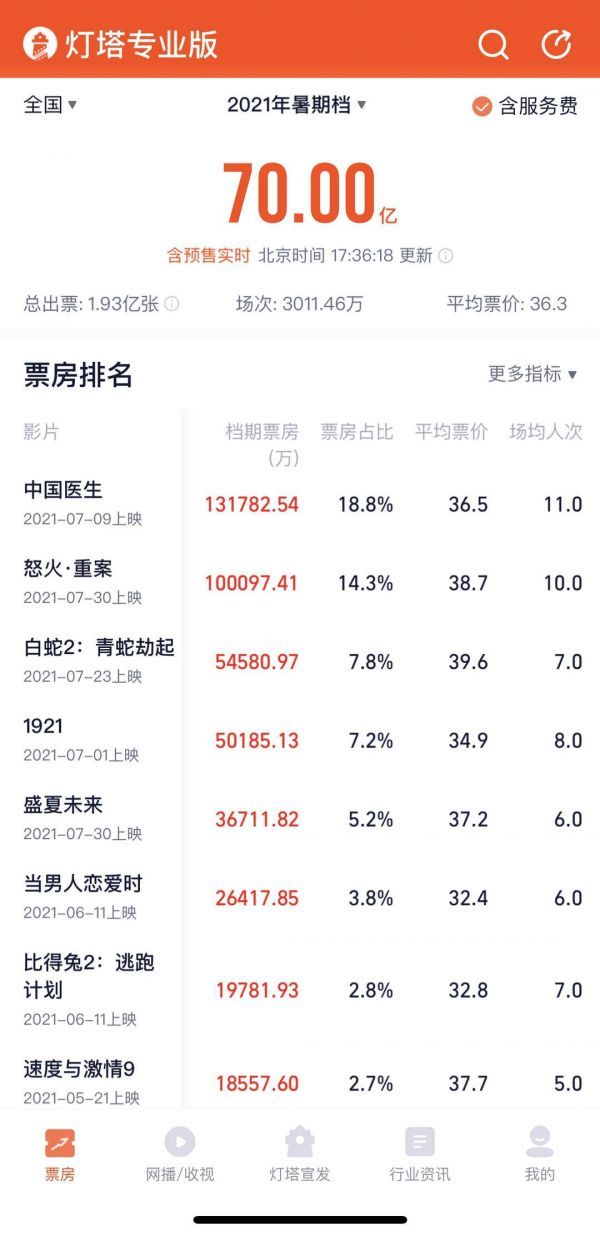The image size is (600, 1236).
Task: Open the 更多指标 dropdown
Action: click(533, 374)
